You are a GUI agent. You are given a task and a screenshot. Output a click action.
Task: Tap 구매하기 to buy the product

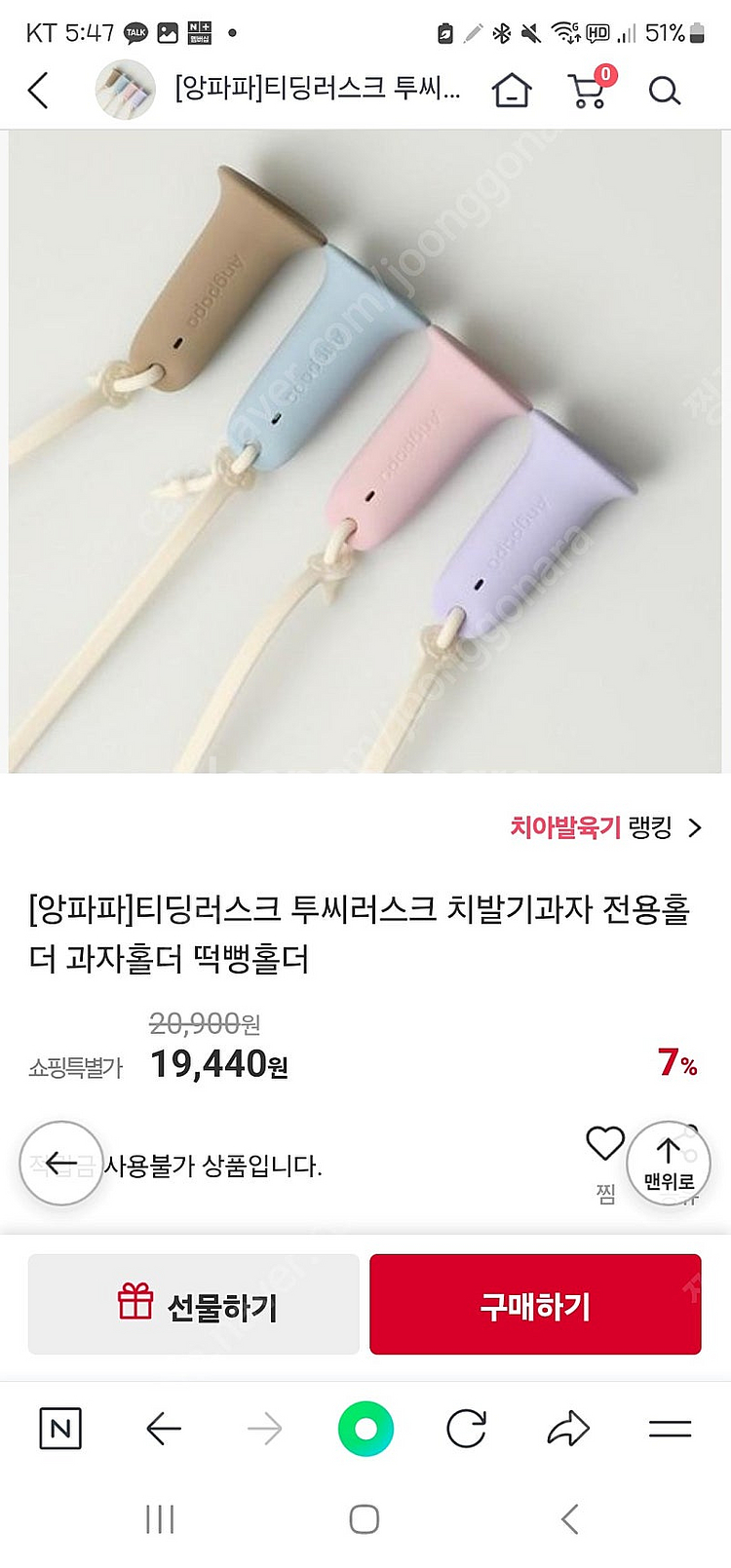pyautogui.click(x=535, y=1304)
